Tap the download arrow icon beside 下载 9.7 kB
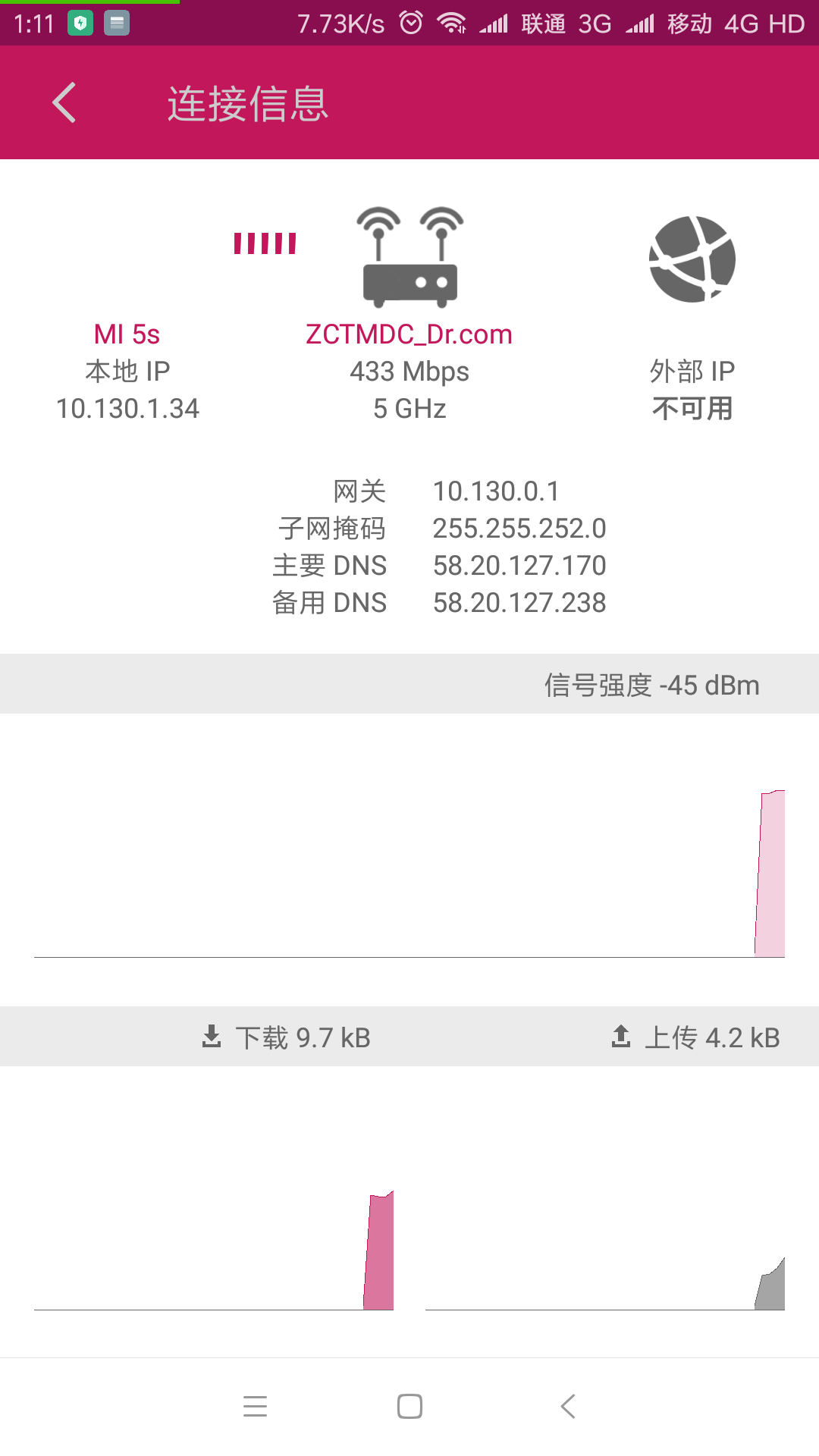Screen dimensions: 819x1456 [x=211, y=1034]
